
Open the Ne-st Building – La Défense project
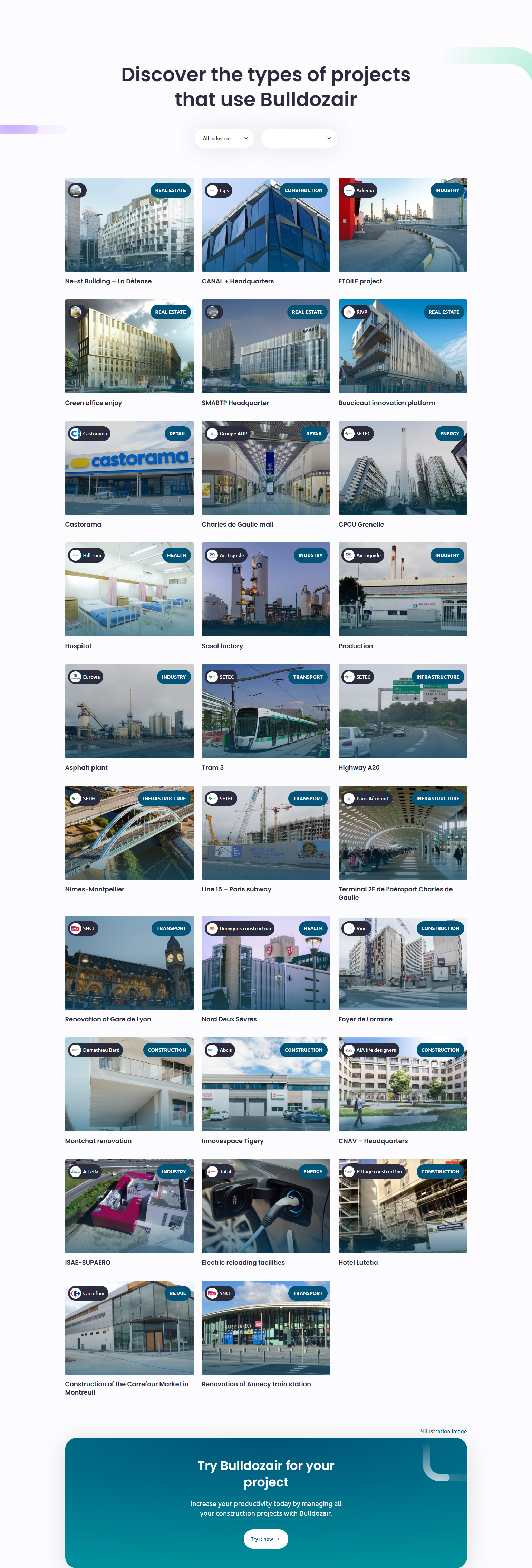point(129,225)
